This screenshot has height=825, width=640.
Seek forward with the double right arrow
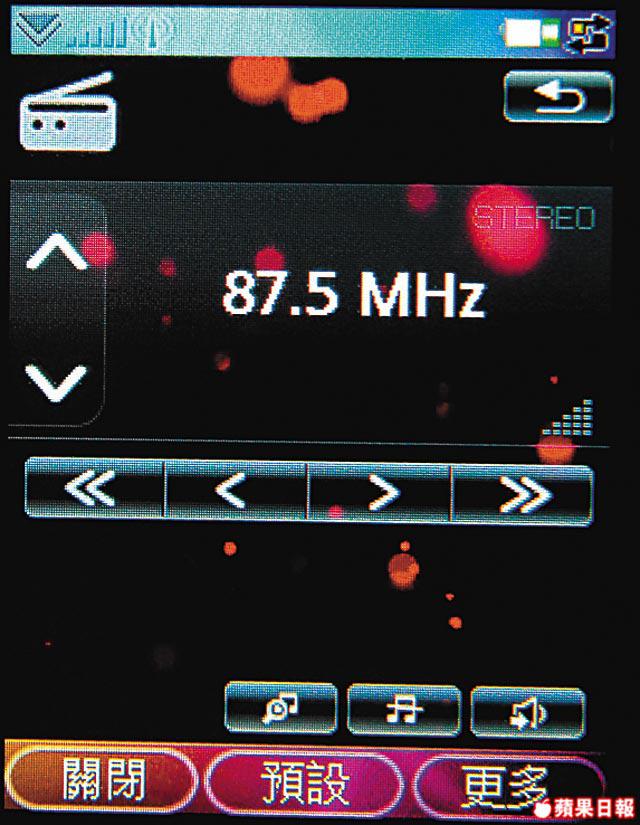[x=521, y=491]
